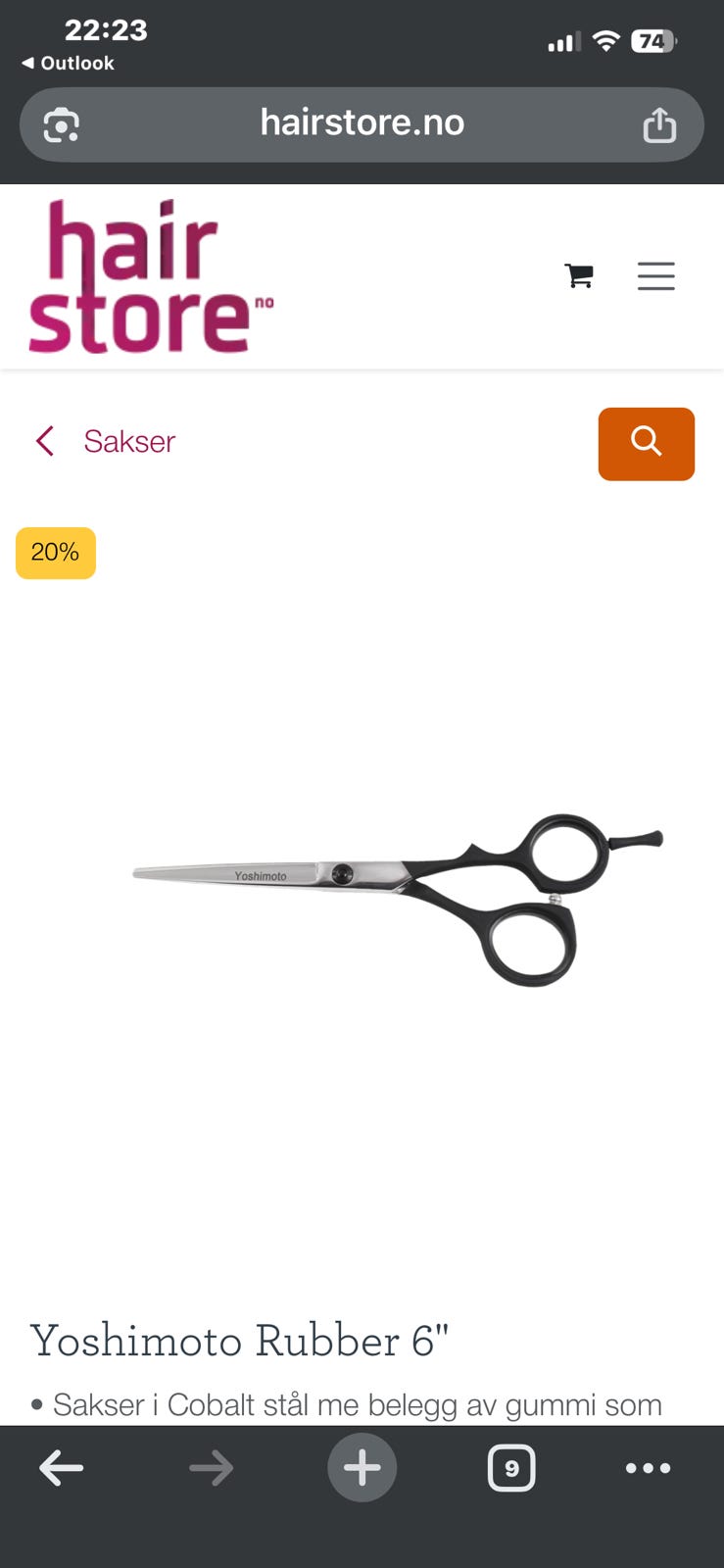Open the hairstore logo homepage
This screenshot has height=1568, width=724.
pyautogui.click(x=151, y=276)
